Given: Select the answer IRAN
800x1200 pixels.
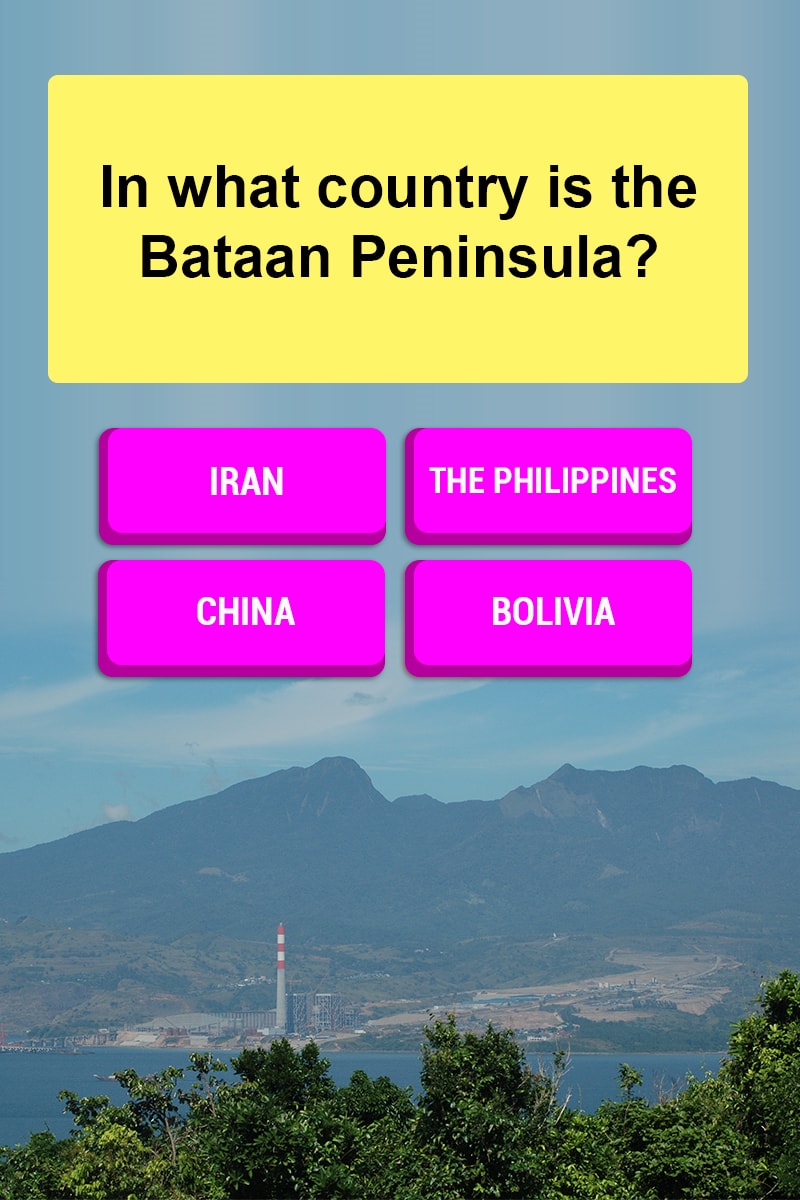Looking at the screenshot, I should tap(245, 482).
